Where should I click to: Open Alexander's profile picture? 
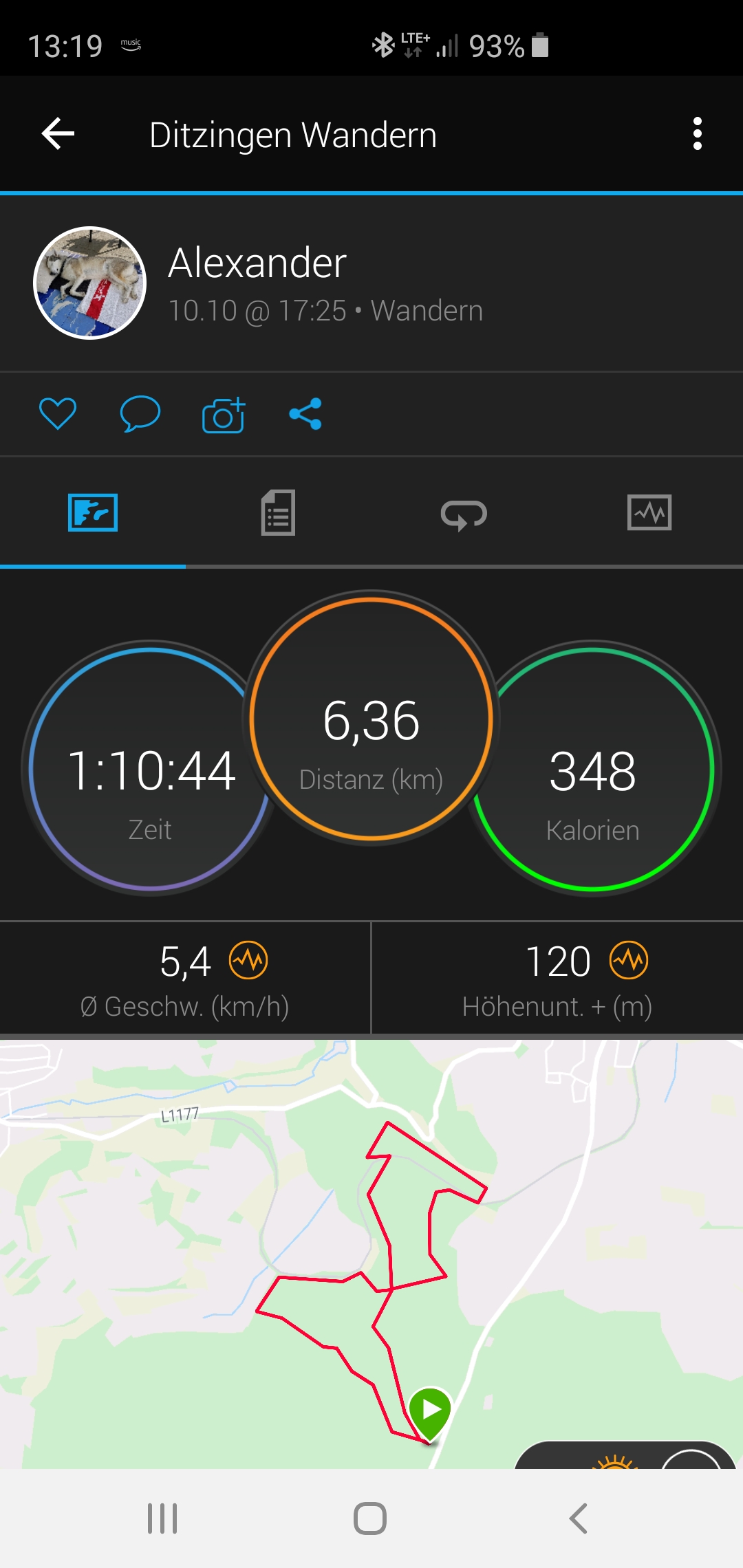tap(90, 283)
